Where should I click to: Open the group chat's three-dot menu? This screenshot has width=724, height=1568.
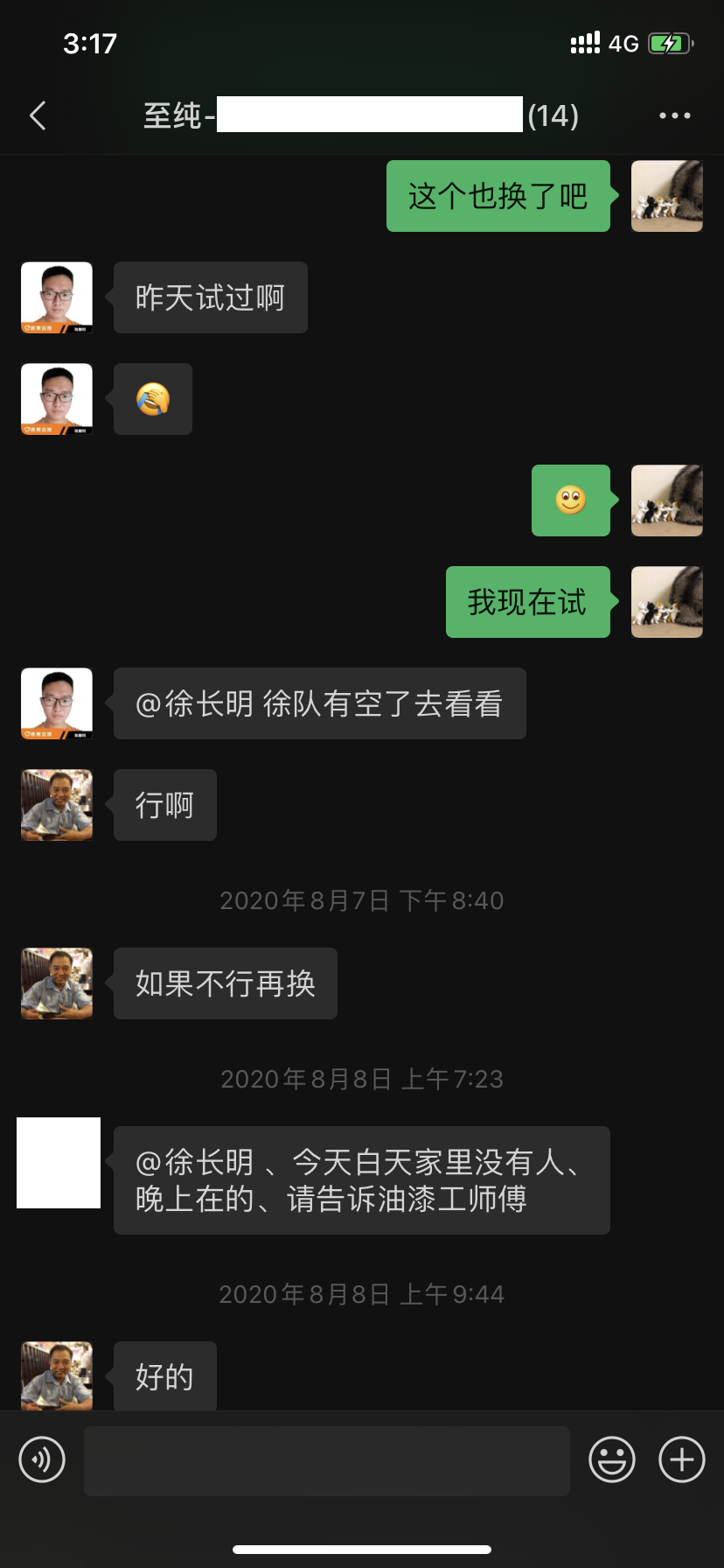click(x=674, y=115)
